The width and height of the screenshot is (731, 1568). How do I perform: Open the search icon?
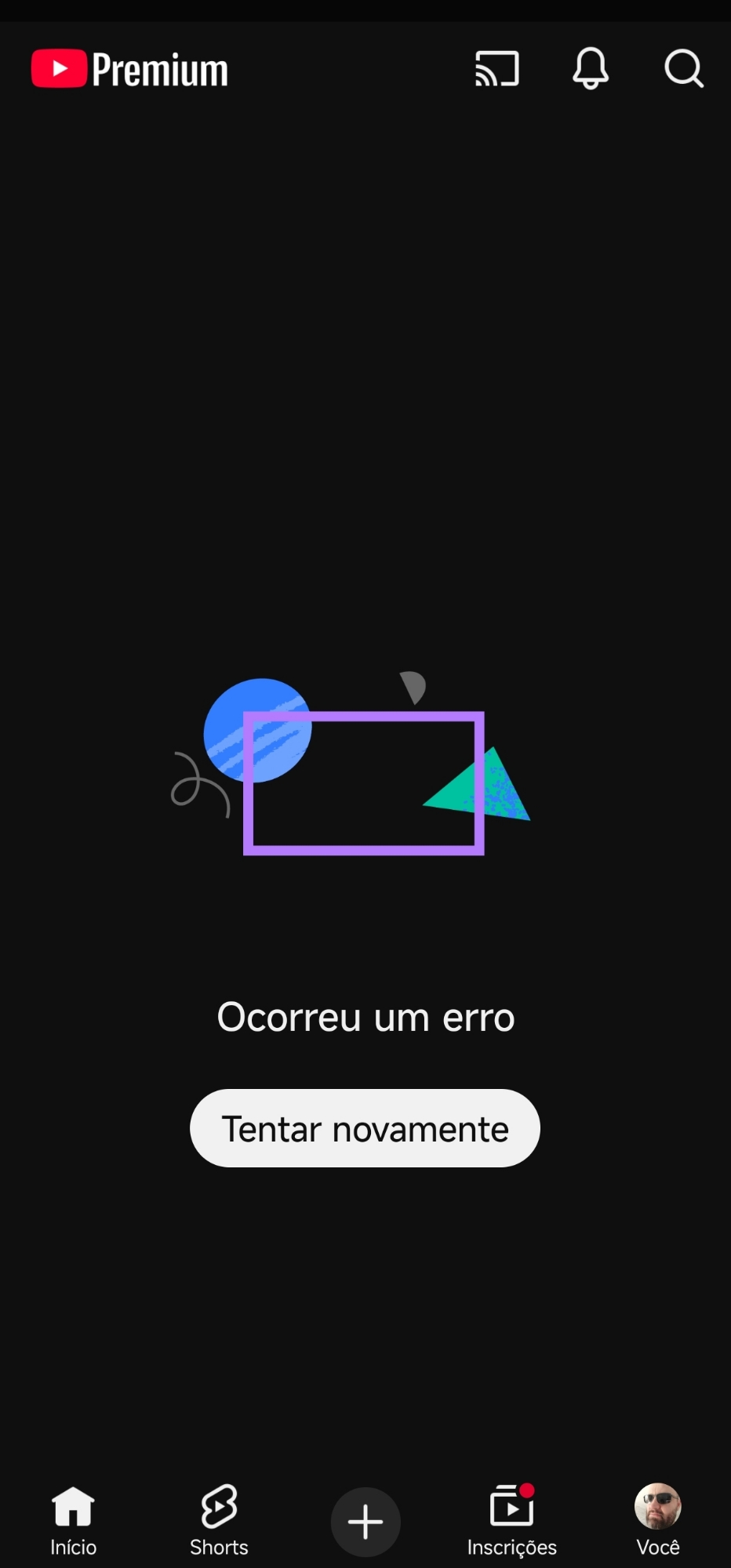pyautogui.click(x=683, y=69)
